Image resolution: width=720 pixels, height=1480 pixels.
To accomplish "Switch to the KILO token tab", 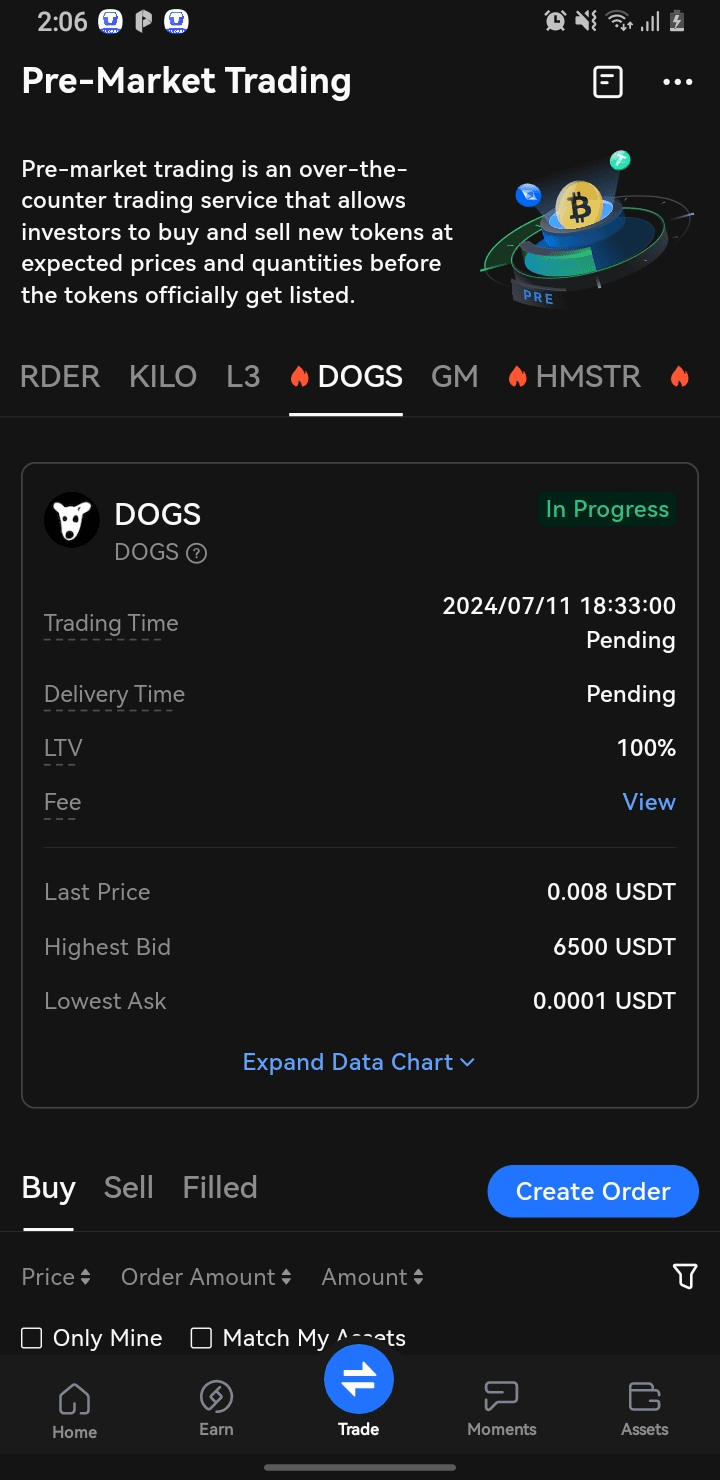I will pos(163,377).
